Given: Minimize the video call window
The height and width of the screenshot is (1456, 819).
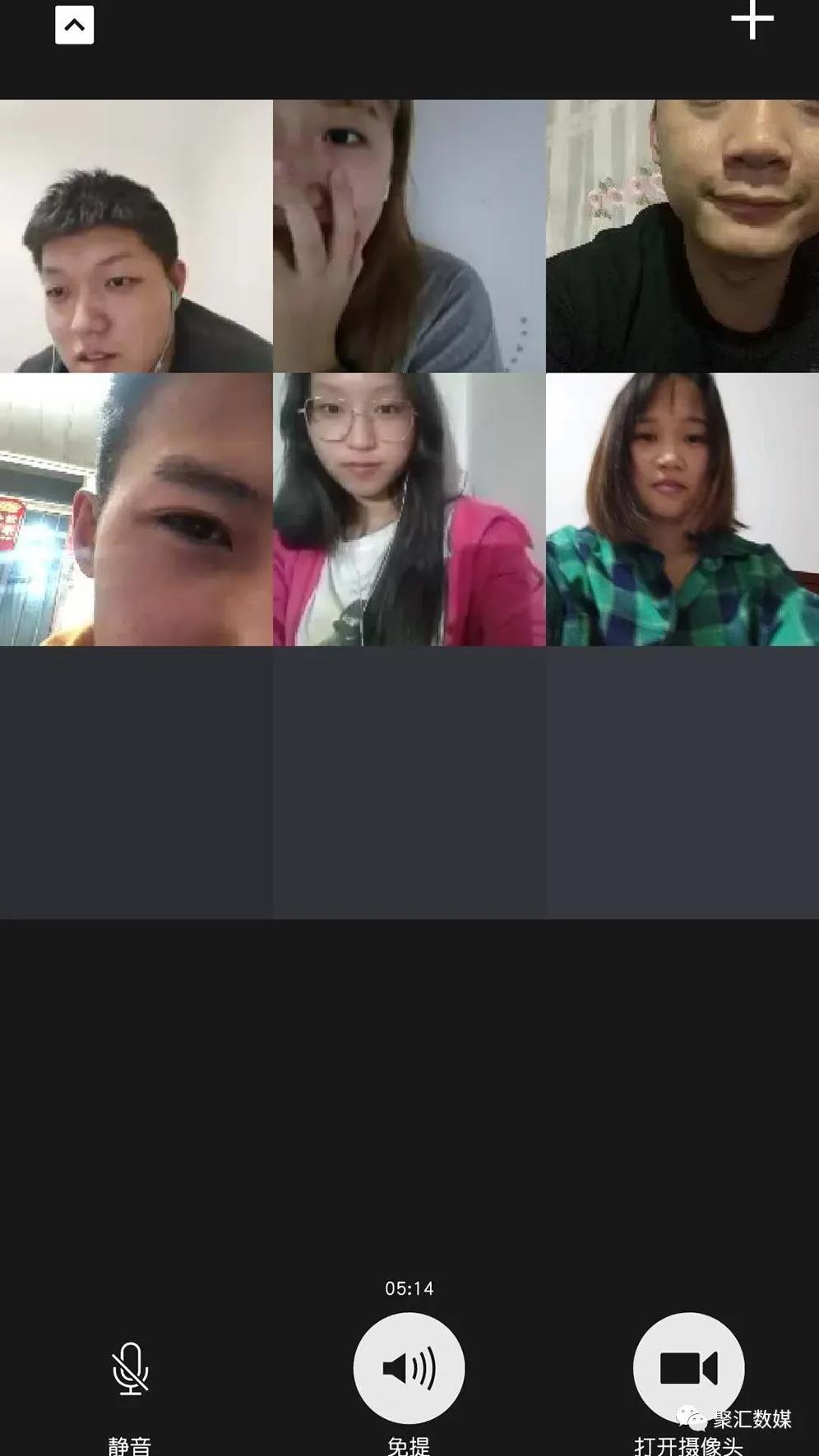Looking at the screenshot, I should [74, 25].
